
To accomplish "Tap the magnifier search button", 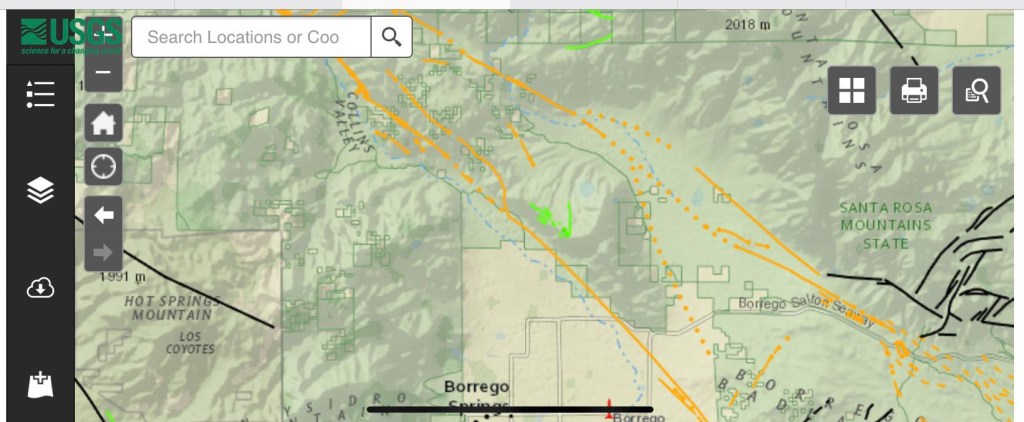I will point(391,38).
